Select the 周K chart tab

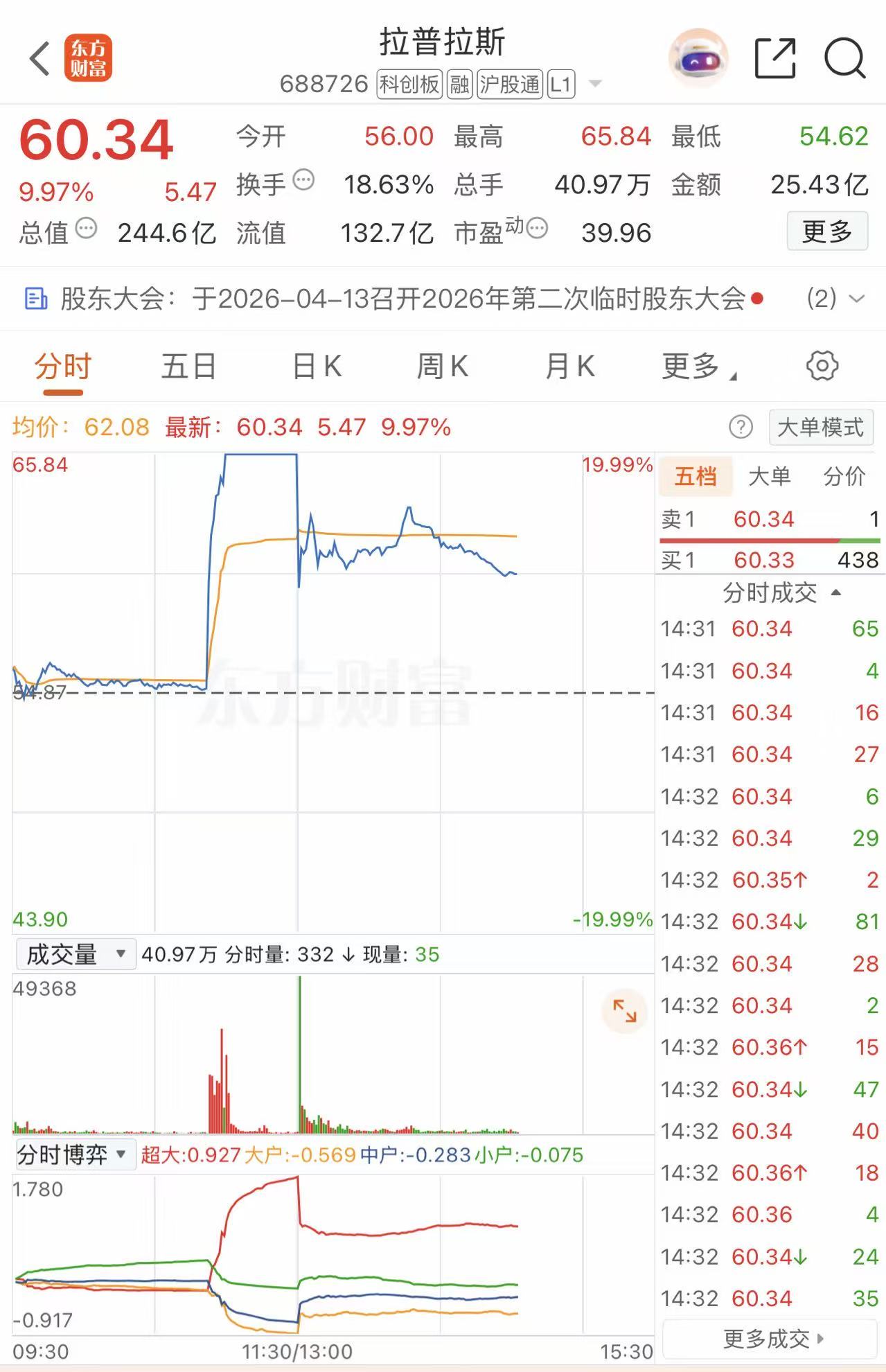coord(442,367)
